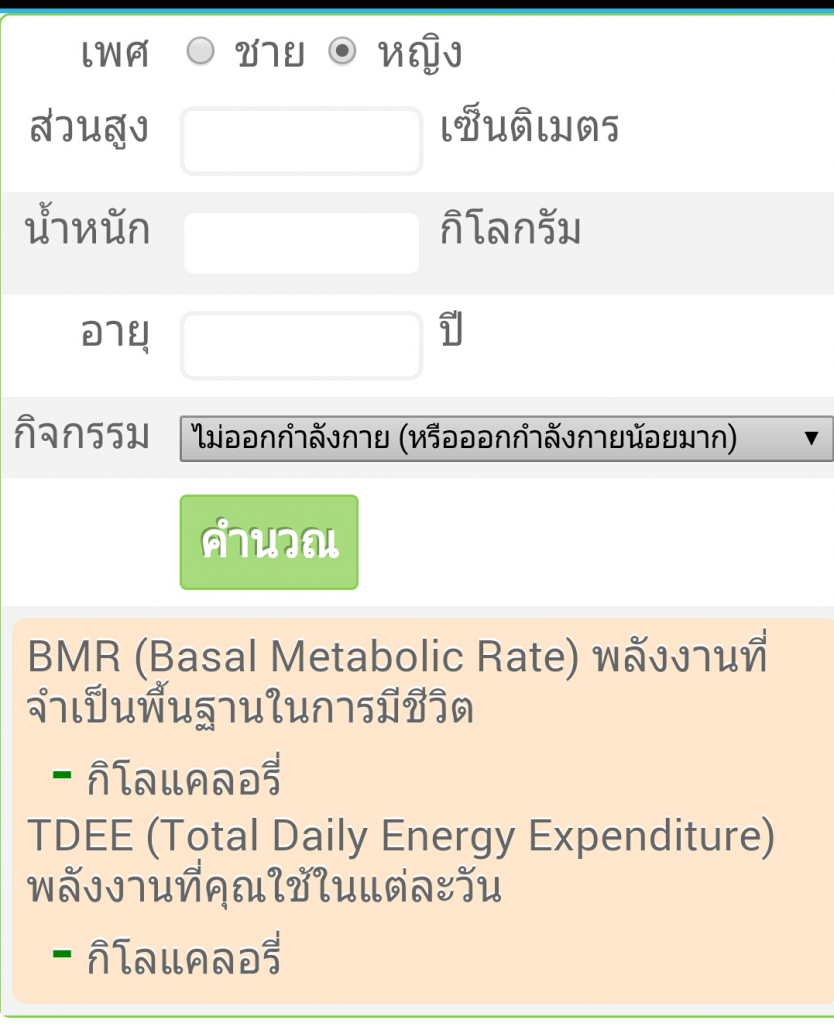Select the ชาย (male) radio button
The image size is (834, 1024).
pos(201,52)
